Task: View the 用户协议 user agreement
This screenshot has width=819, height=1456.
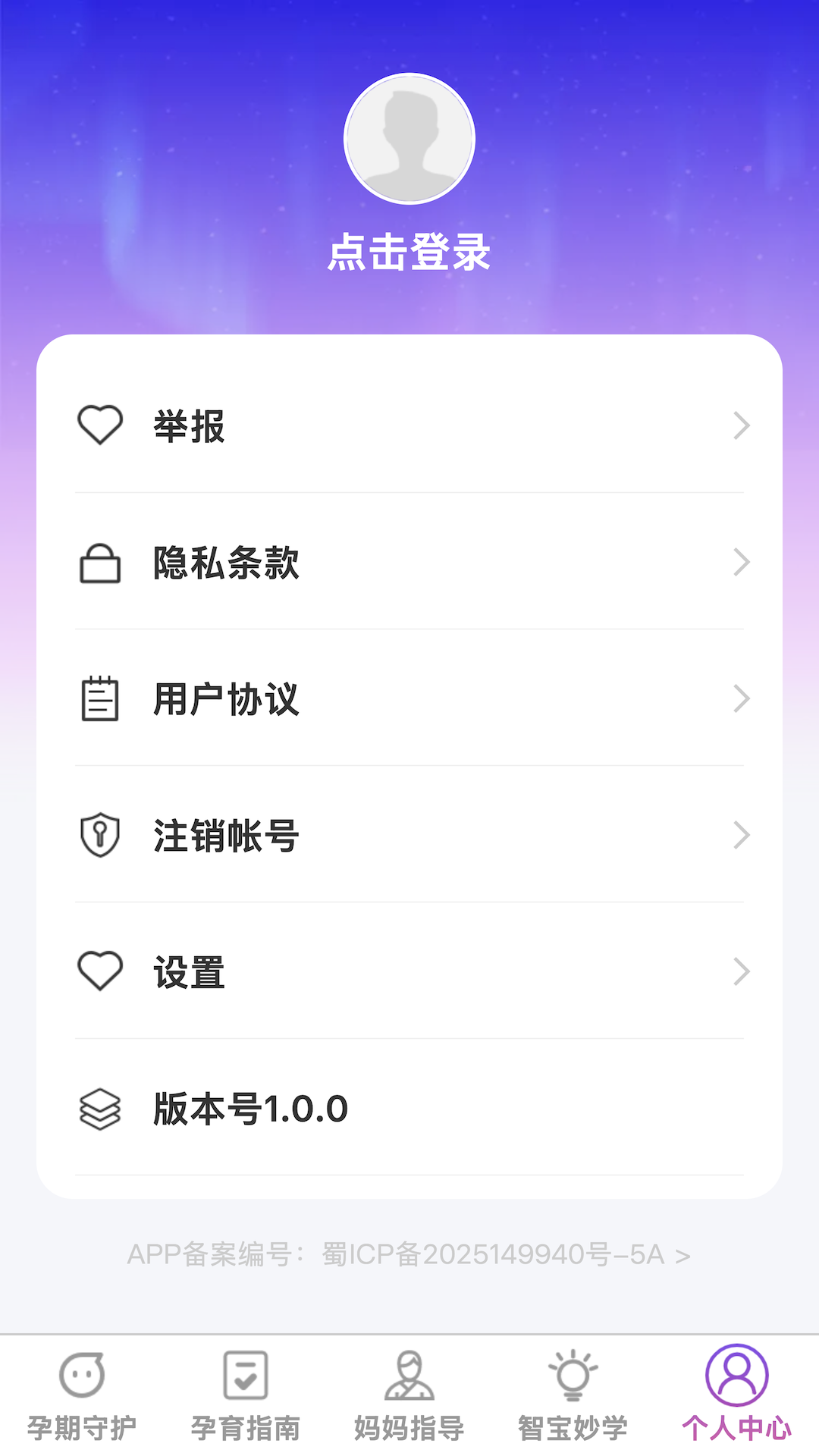Action: click(x=409, y=698)
